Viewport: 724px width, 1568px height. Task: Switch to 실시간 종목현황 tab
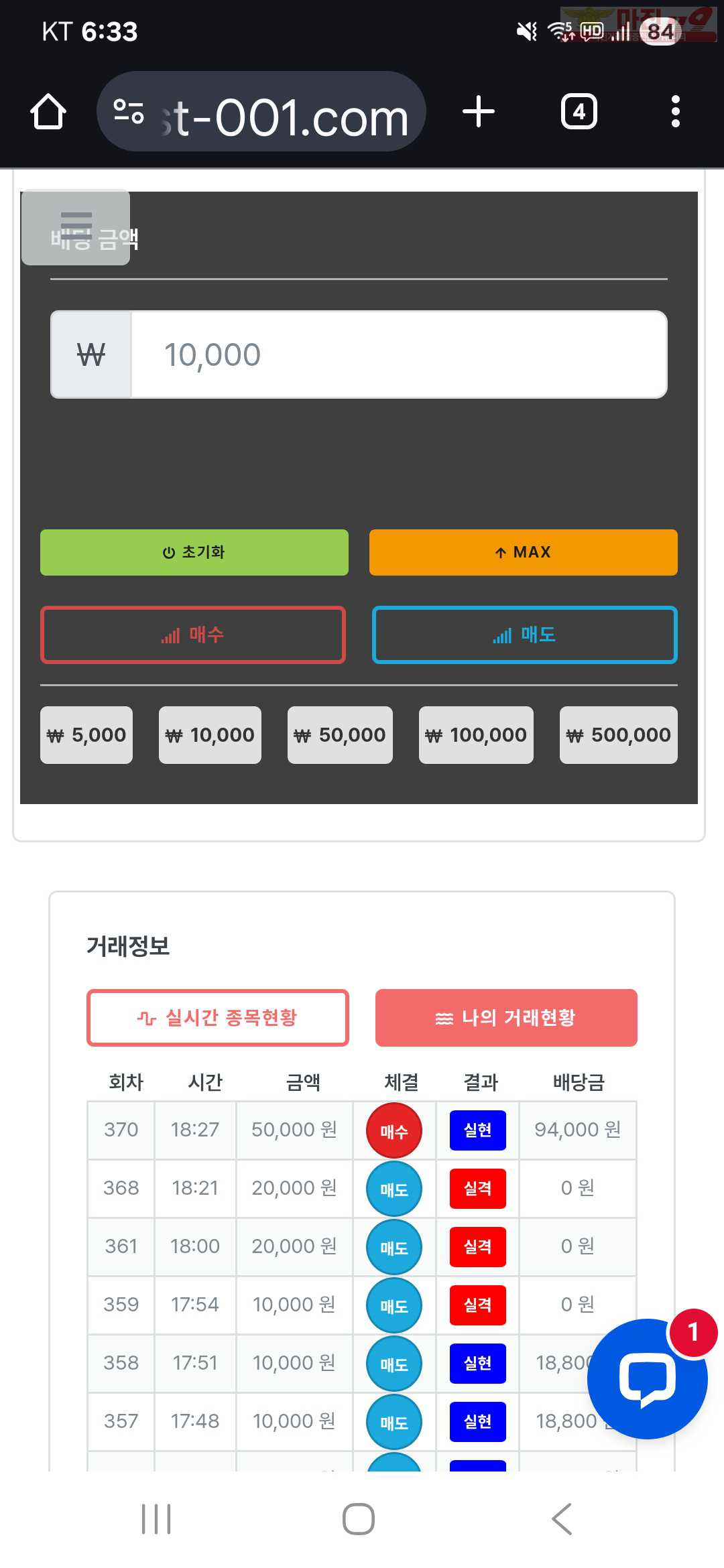pyautogui.click(x=218, y=1018)
